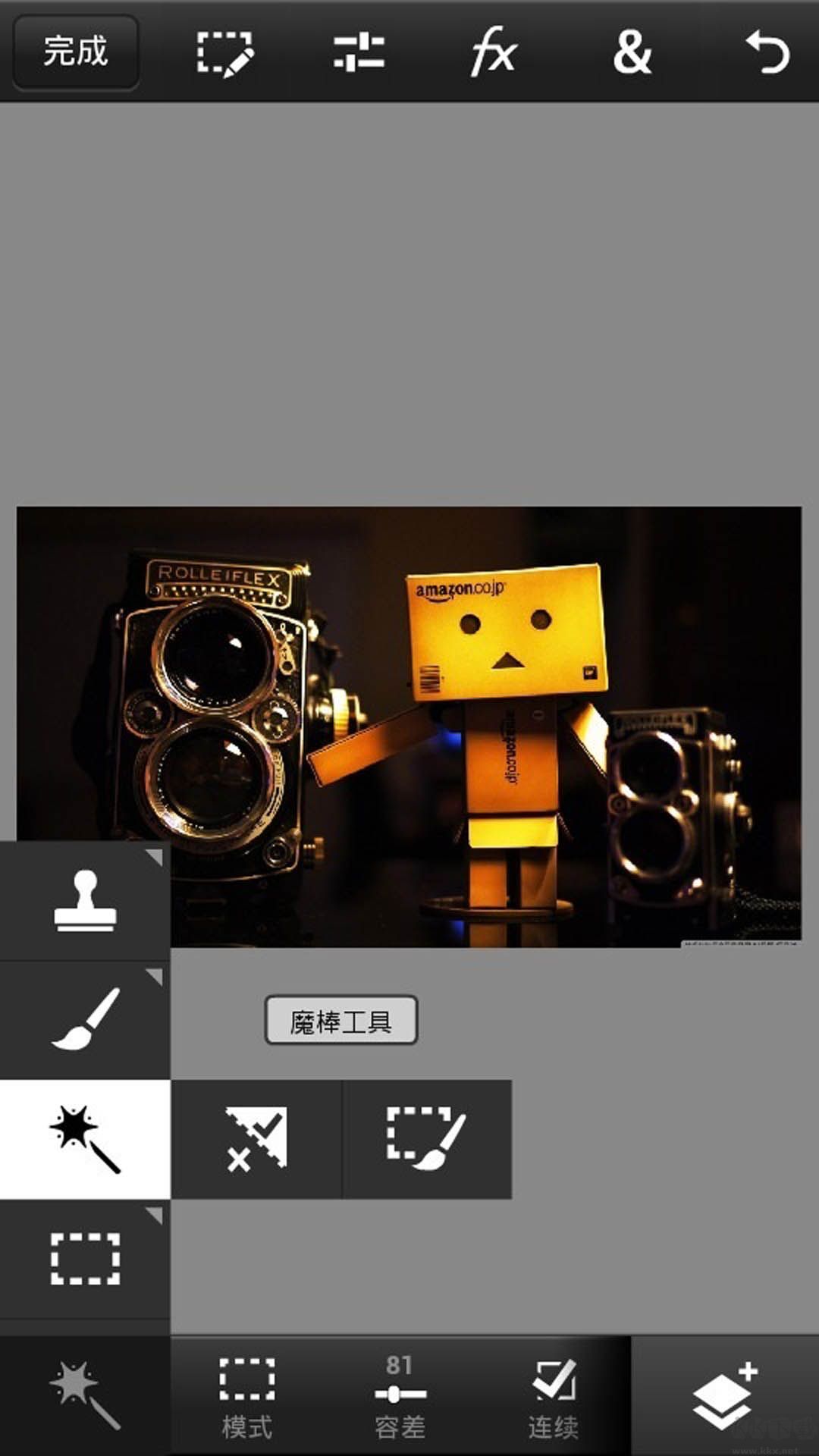Toggle the 连续 contiguous checkbox
This screenshot has width=819, height=1456.
[554, 1397]
